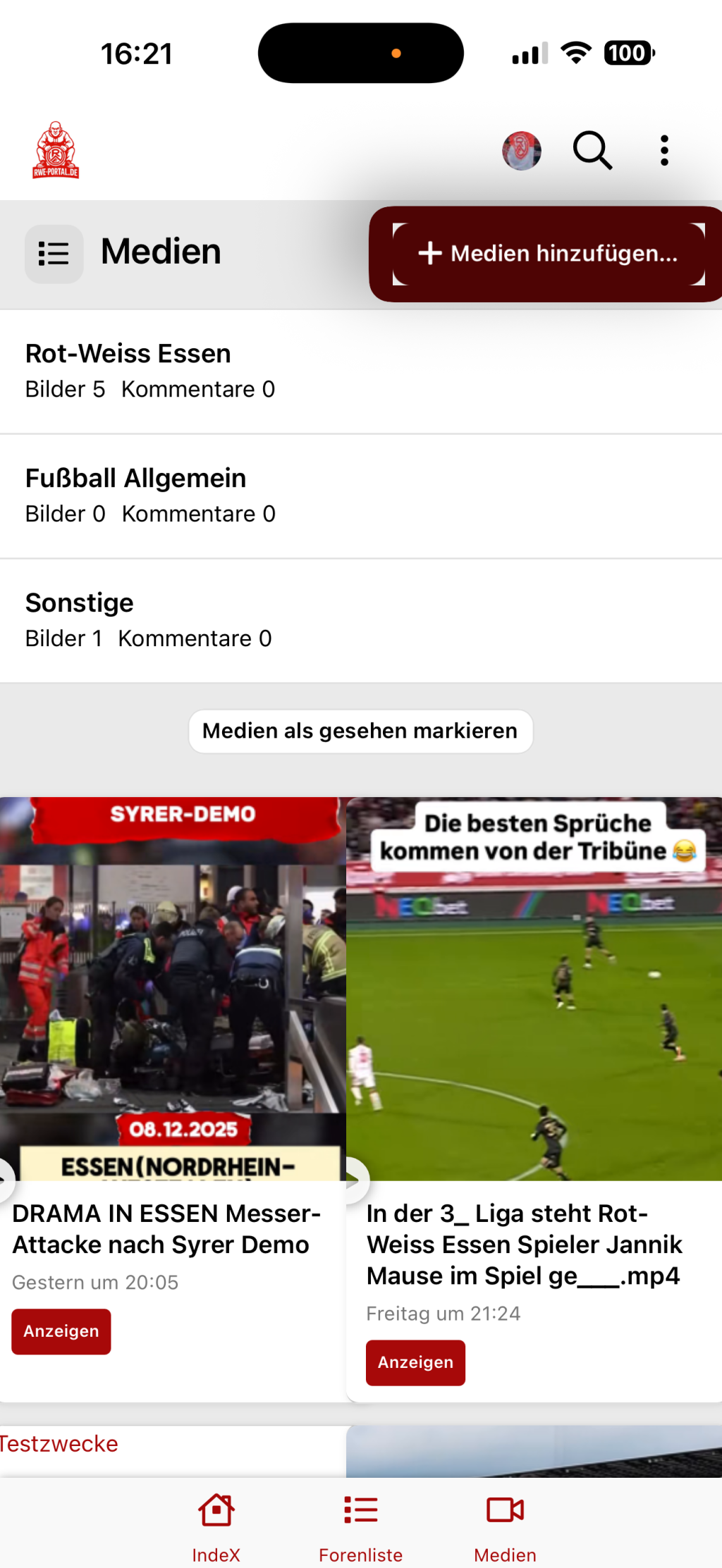Open the Rot-Weiss Essen category
This screenshot has width=722, height=1568.
tap(128, 354)
